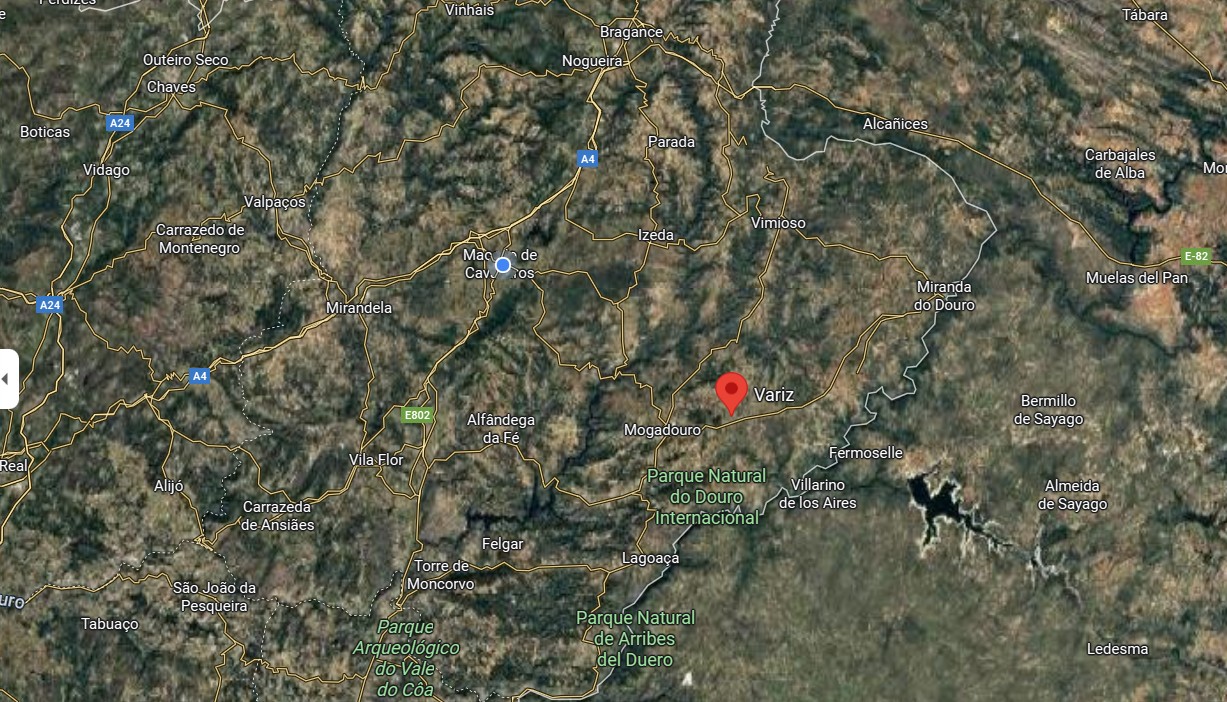Viewport: 1227px width, 702px height.
Task: Open Parque Natural de Arribes del Duero label
Action: point(636,639)
